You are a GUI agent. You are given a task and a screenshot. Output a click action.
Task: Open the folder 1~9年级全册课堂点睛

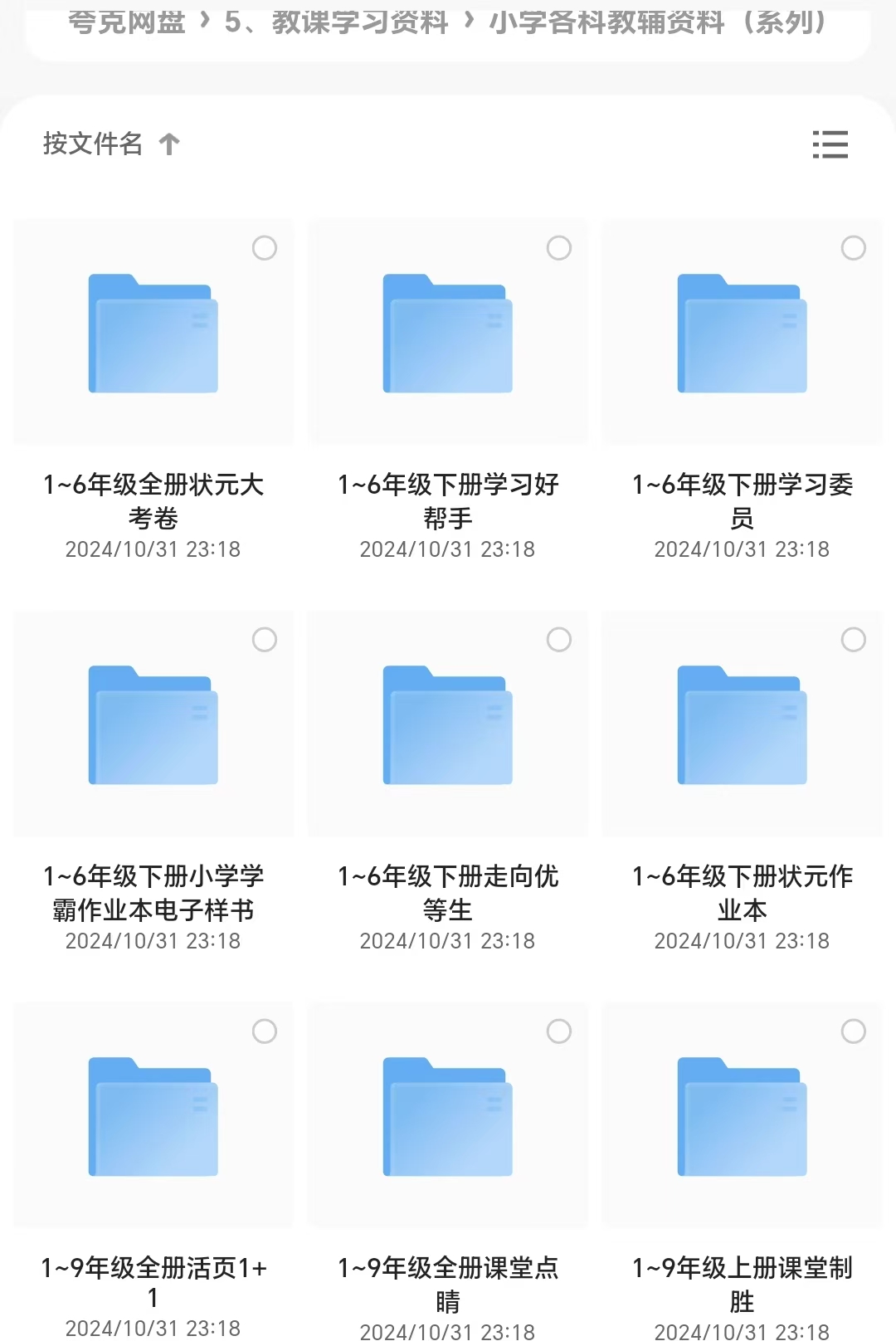pyautogui.click(x=448, y=1117)
